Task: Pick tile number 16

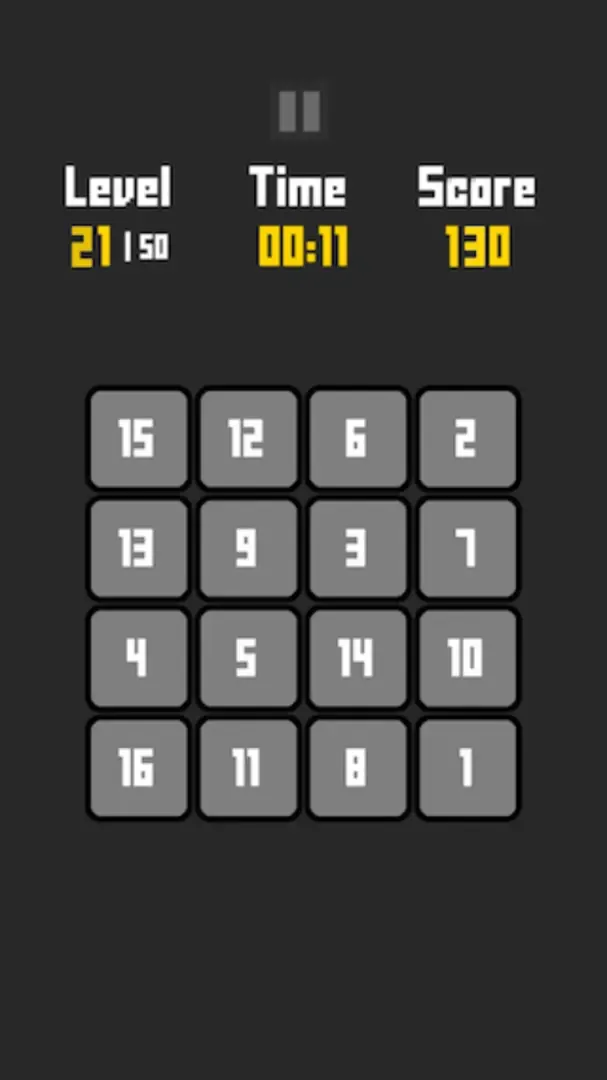Action: pos(138,768)
